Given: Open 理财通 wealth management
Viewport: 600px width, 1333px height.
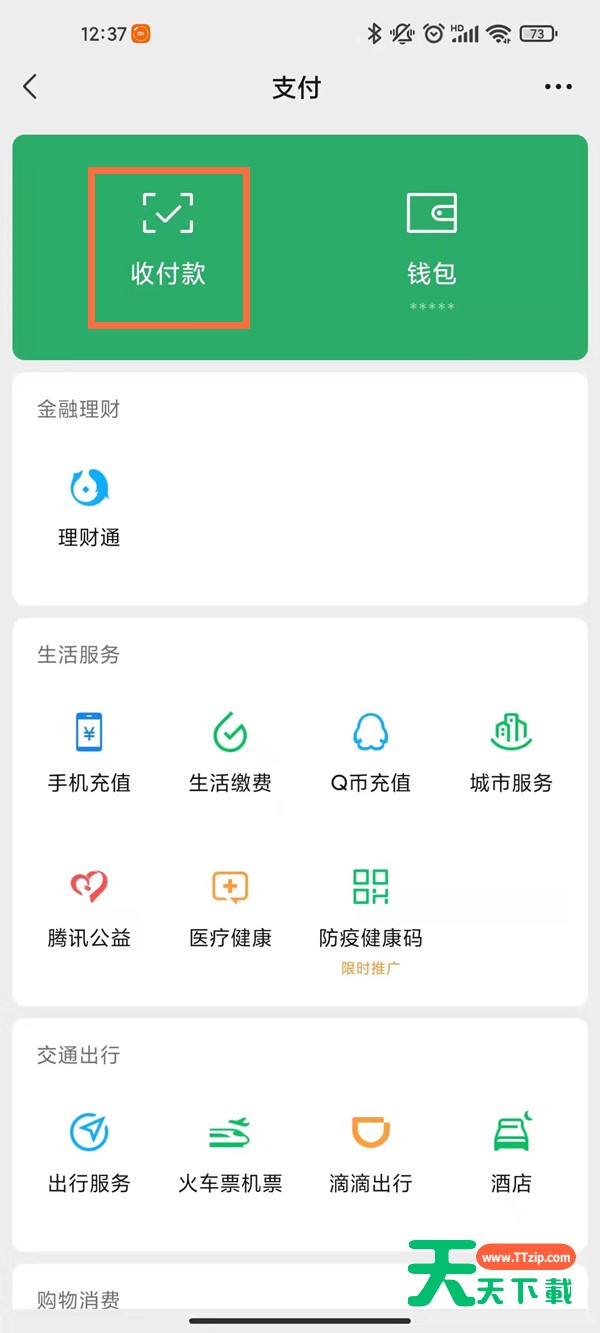Looking at the screenshot, I should [x=89, y=508].
